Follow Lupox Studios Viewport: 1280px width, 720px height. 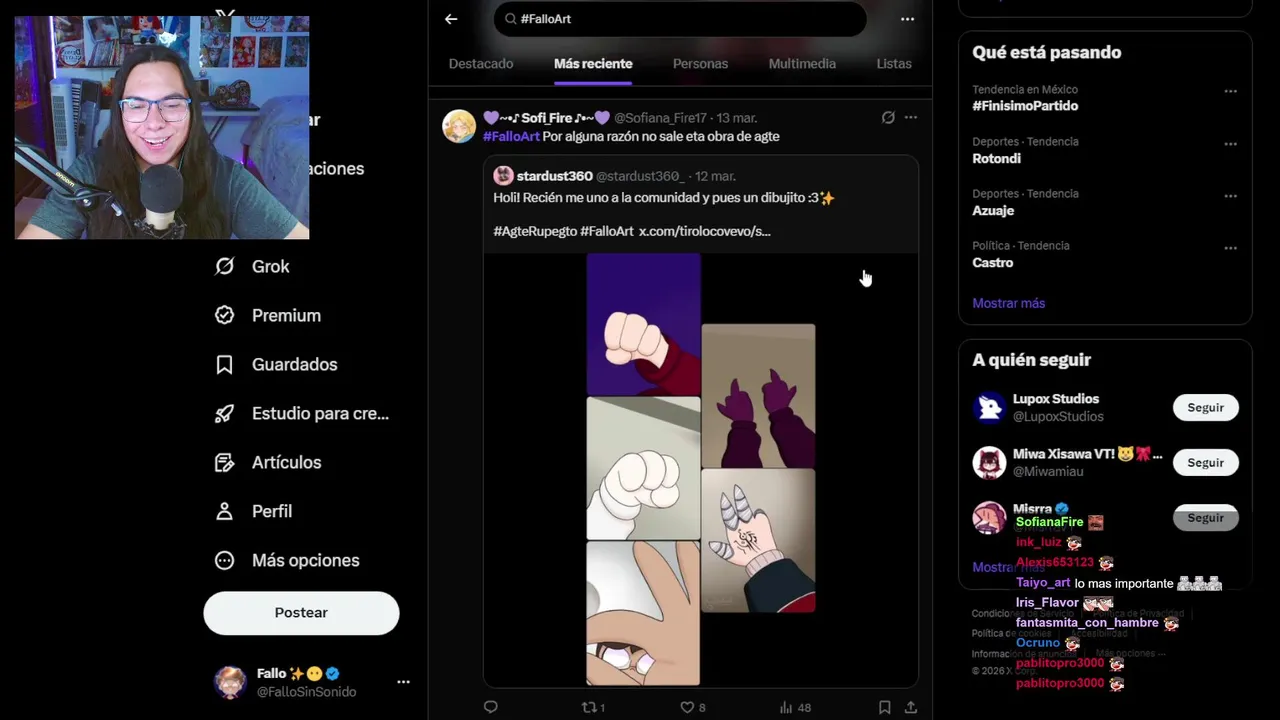click(1205, 407)
